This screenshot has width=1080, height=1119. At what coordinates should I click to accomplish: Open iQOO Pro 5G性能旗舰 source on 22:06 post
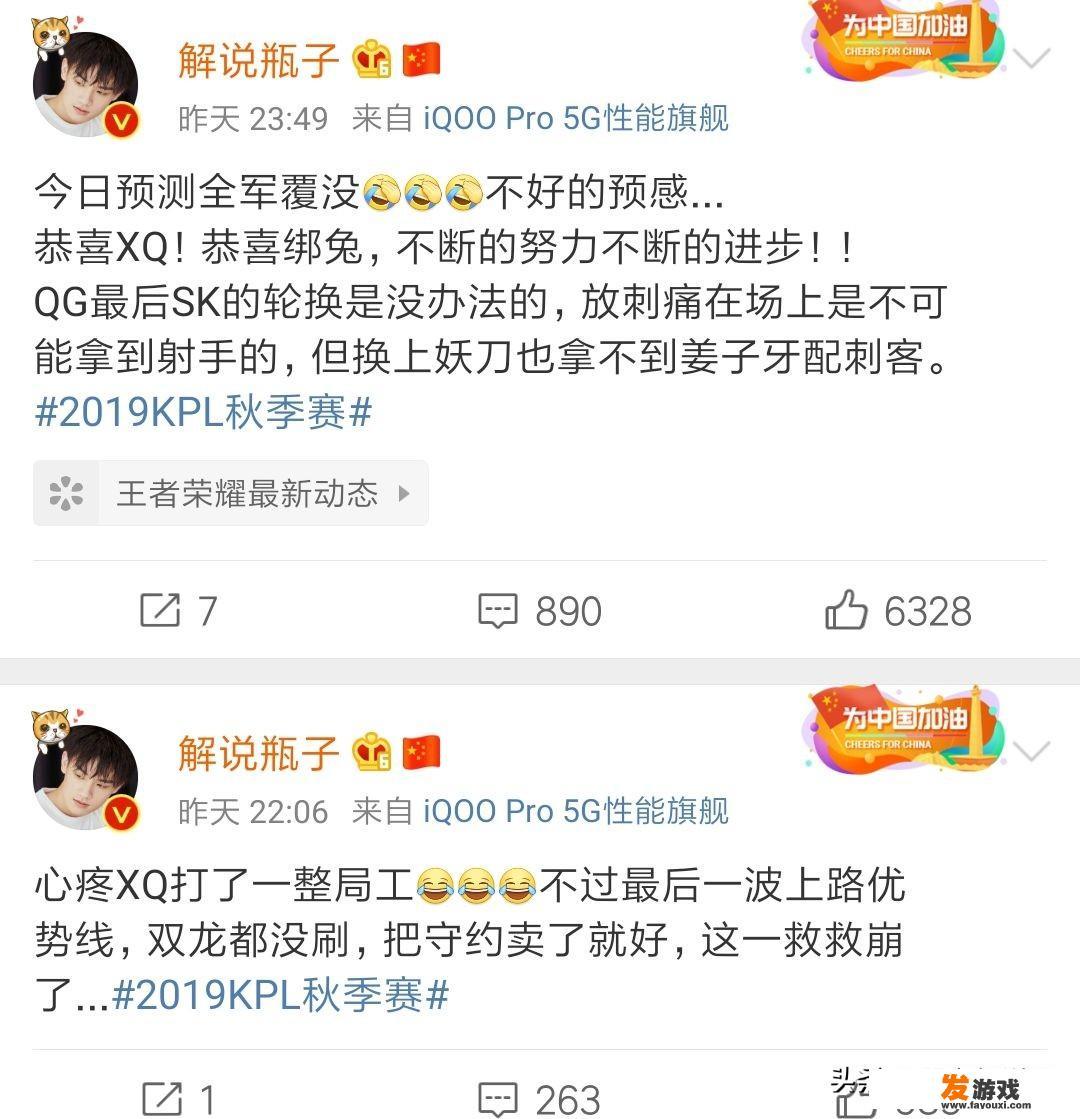tap(576, 811)
